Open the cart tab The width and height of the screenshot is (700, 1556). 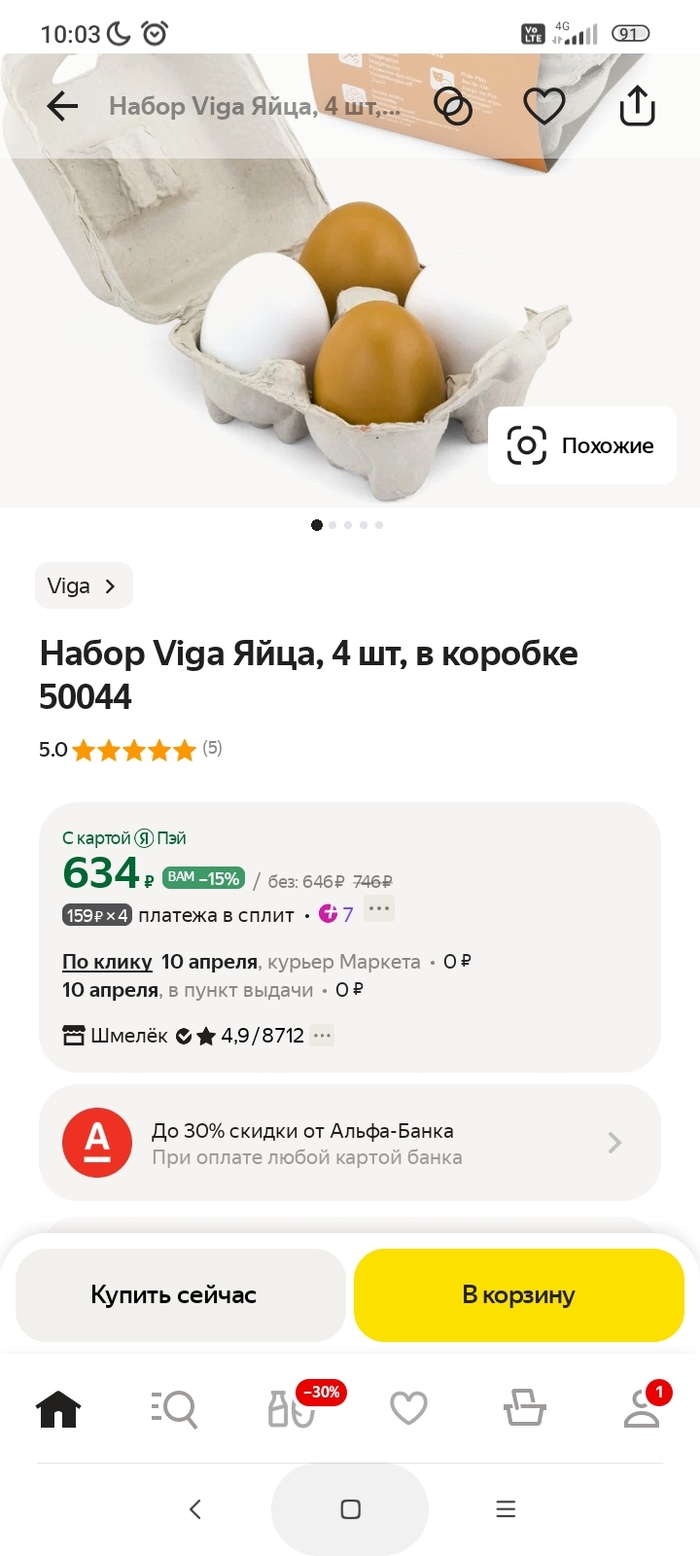click(524, 1410)
